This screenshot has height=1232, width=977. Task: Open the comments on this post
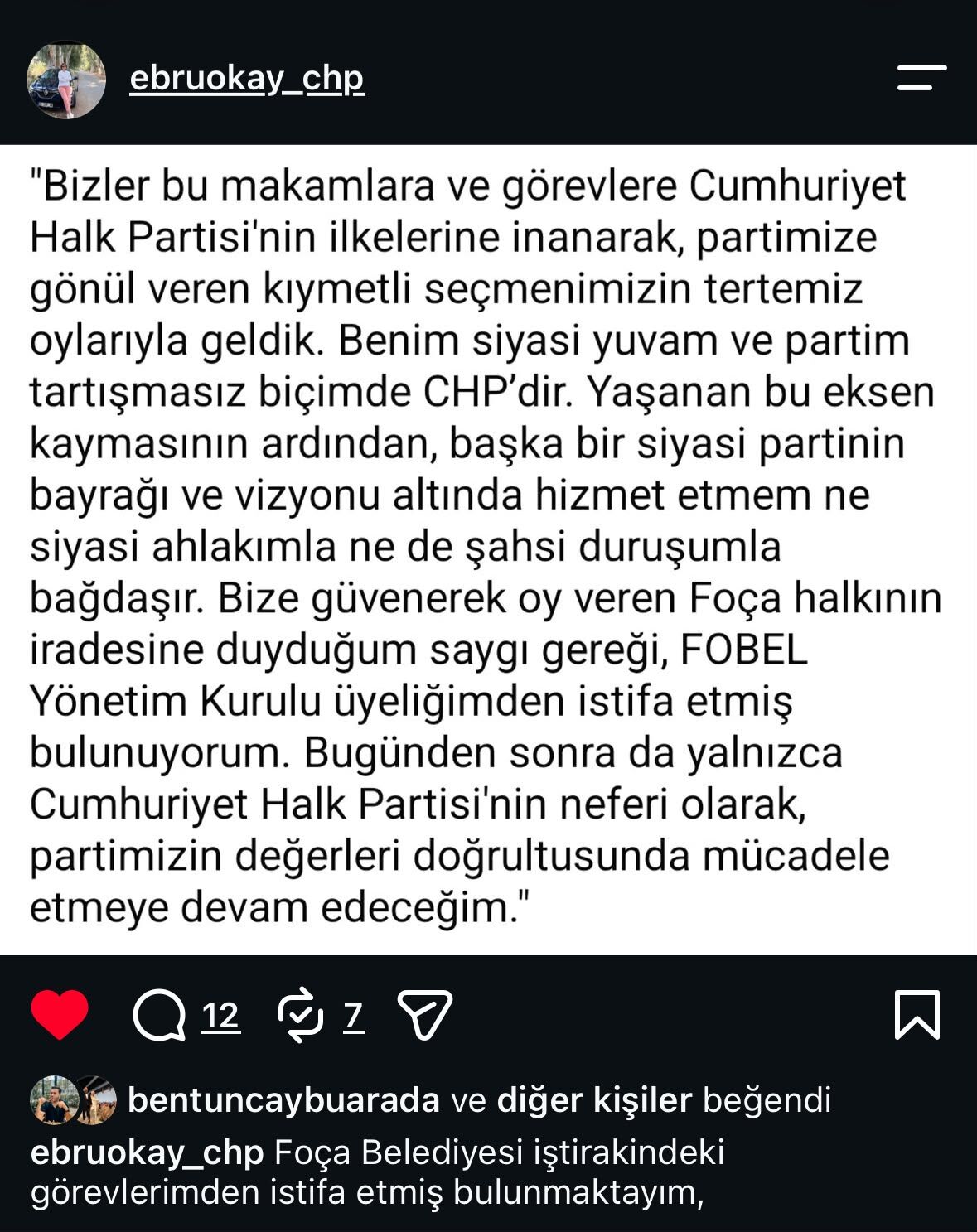159,1015
